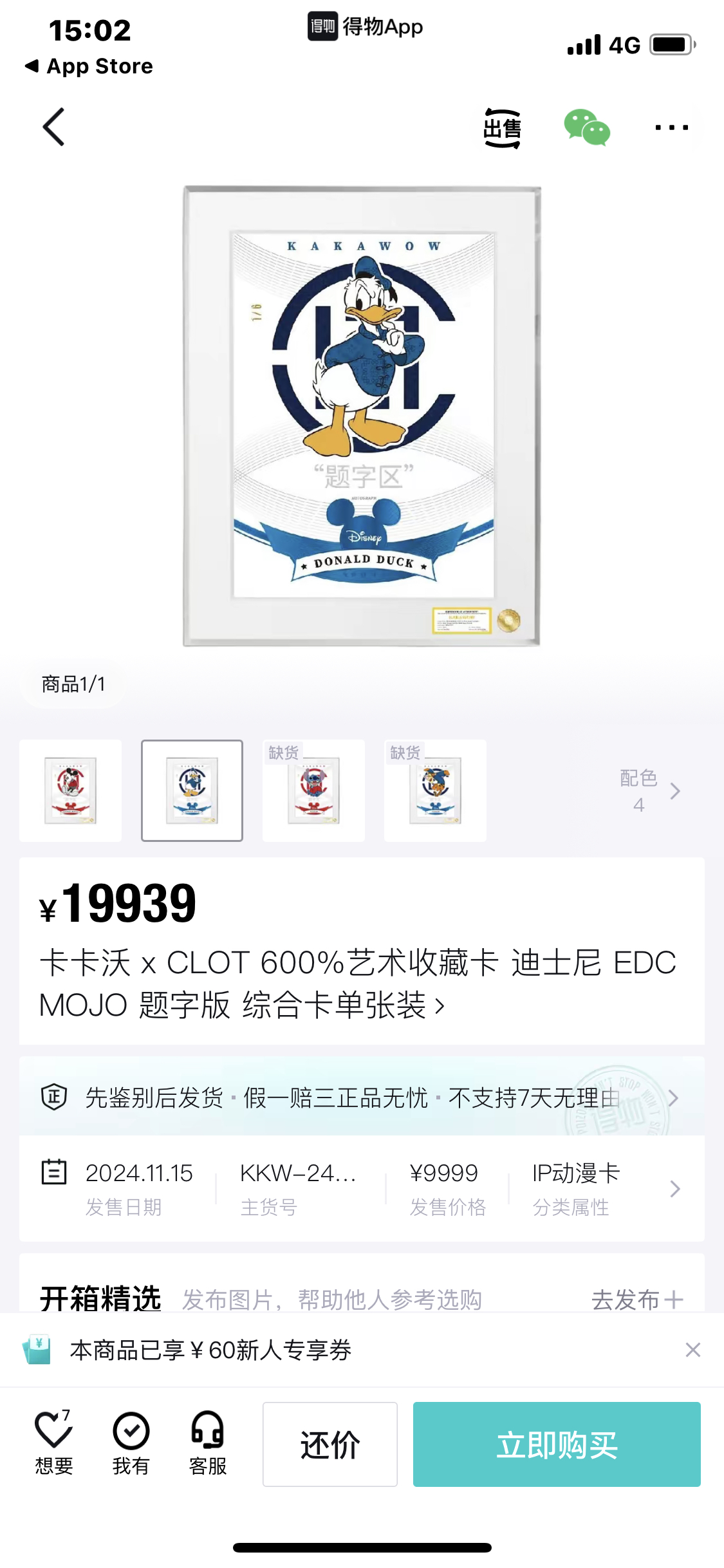Return to App Store via the status bar
724x1568 pixels.
[89, 66]
